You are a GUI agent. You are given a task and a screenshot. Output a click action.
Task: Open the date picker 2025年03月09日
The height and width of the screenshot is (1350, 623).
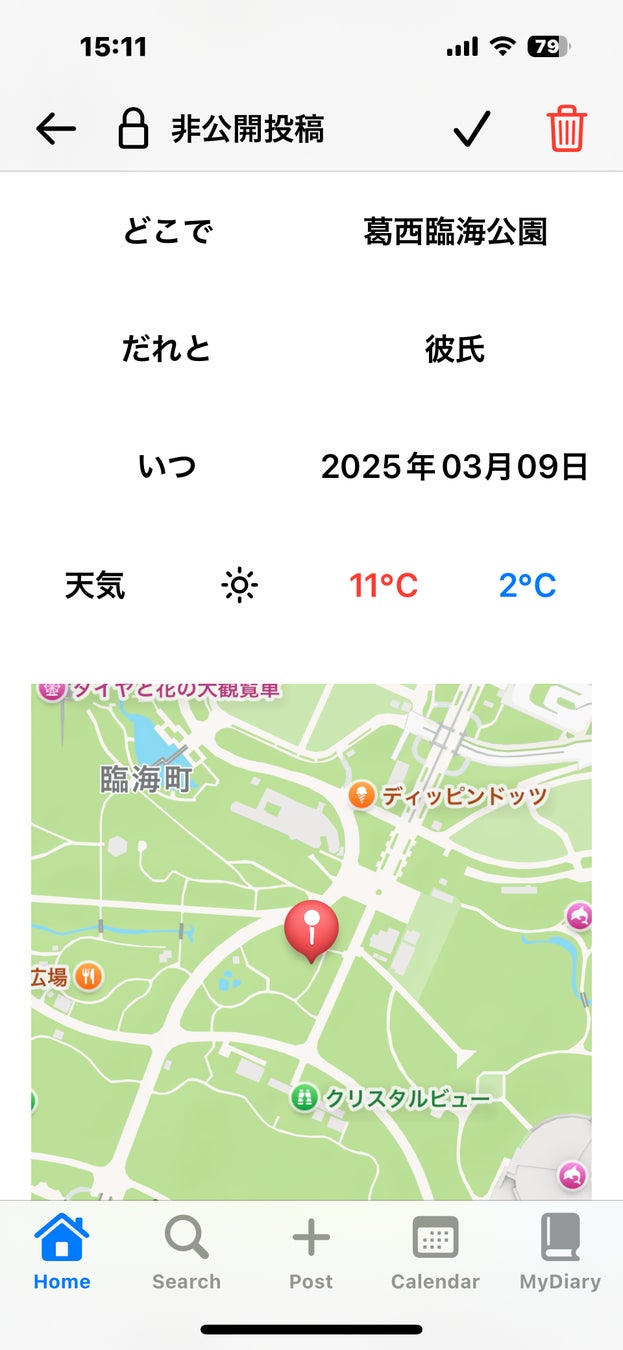tap(454, 467)
